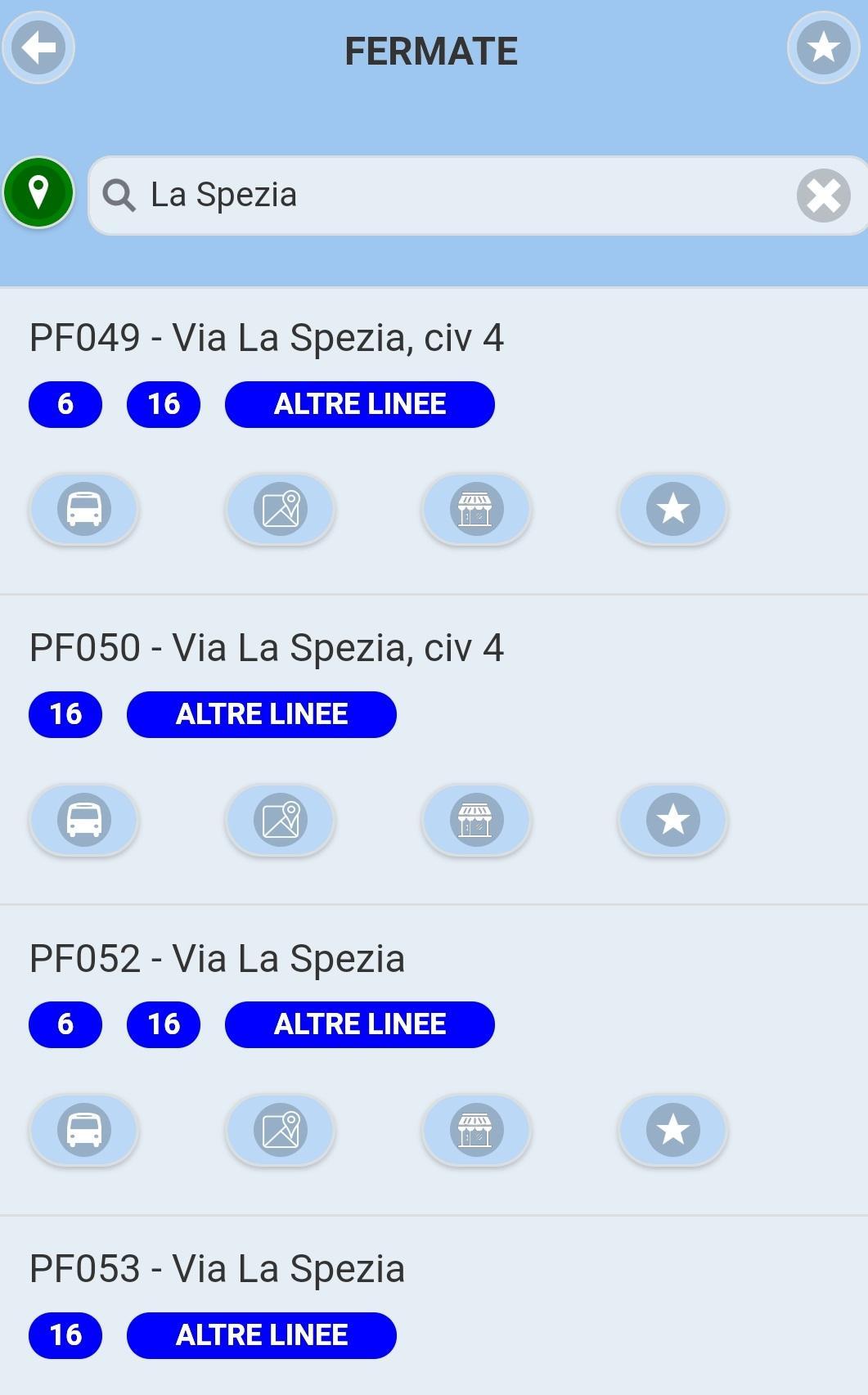Toggle PF049 as a favorite stop

pyautogui.click(x=672, y=510)
